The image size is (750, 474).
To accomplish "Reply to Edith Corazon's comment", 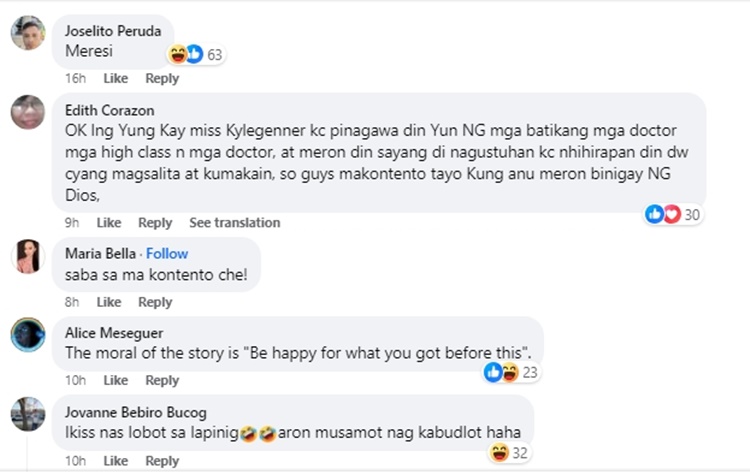I will pos(155,222).
